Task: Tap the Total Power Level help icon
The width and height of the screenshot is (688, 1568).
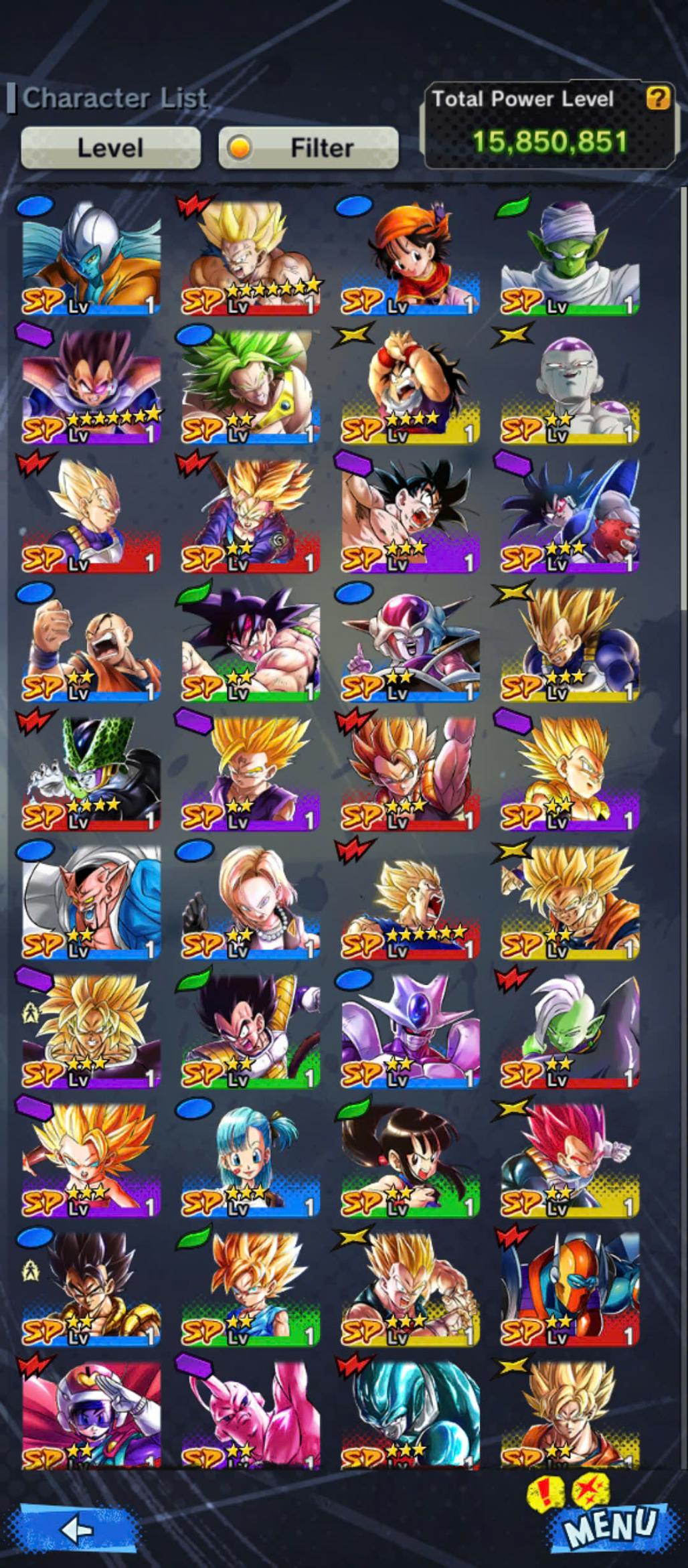Action: (x=657, y=99)
